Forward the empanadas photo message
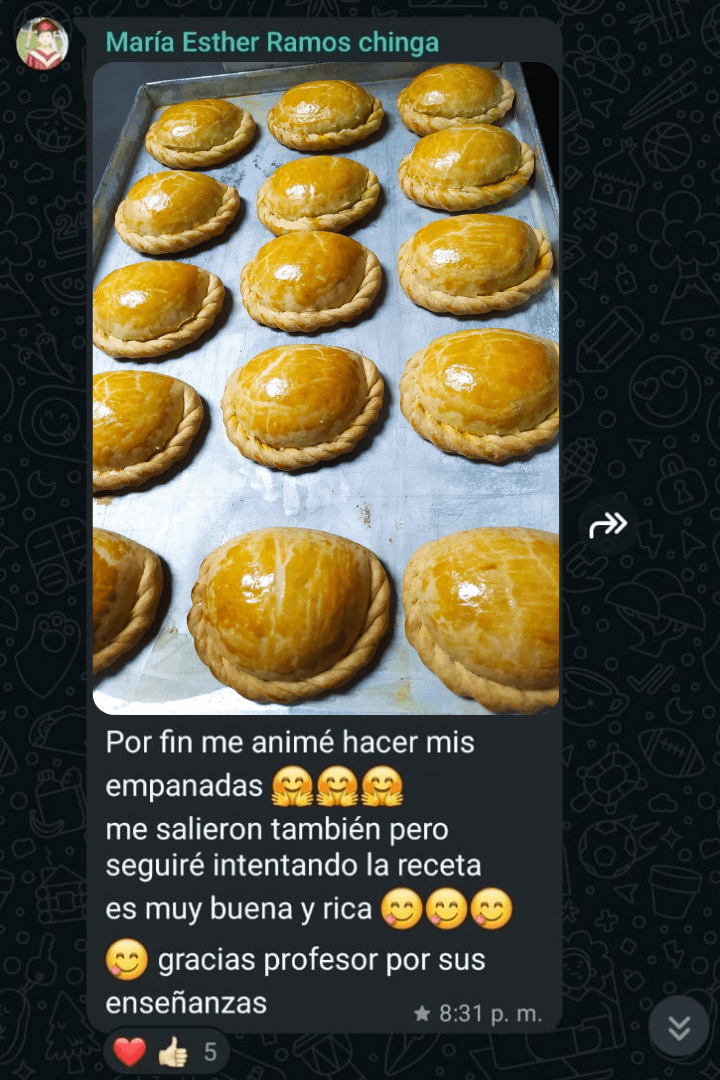The height and width of the screenshot is (1080, 720). click(608, 524)
